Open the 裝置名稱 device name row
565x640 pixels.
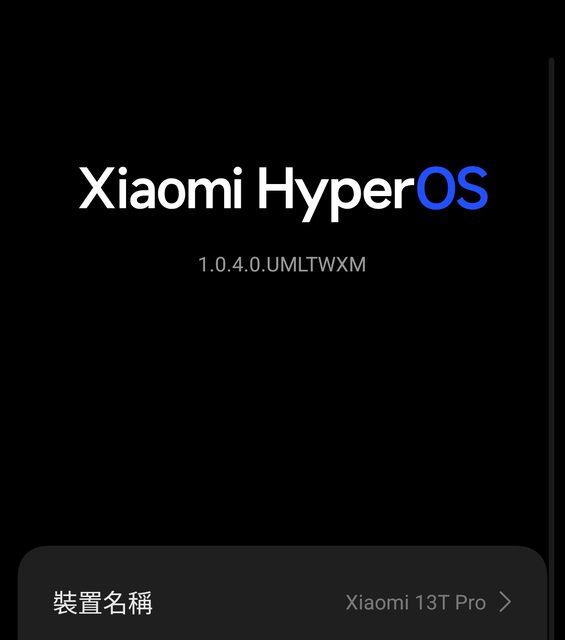pyautogui.click(x=282, y=602)
